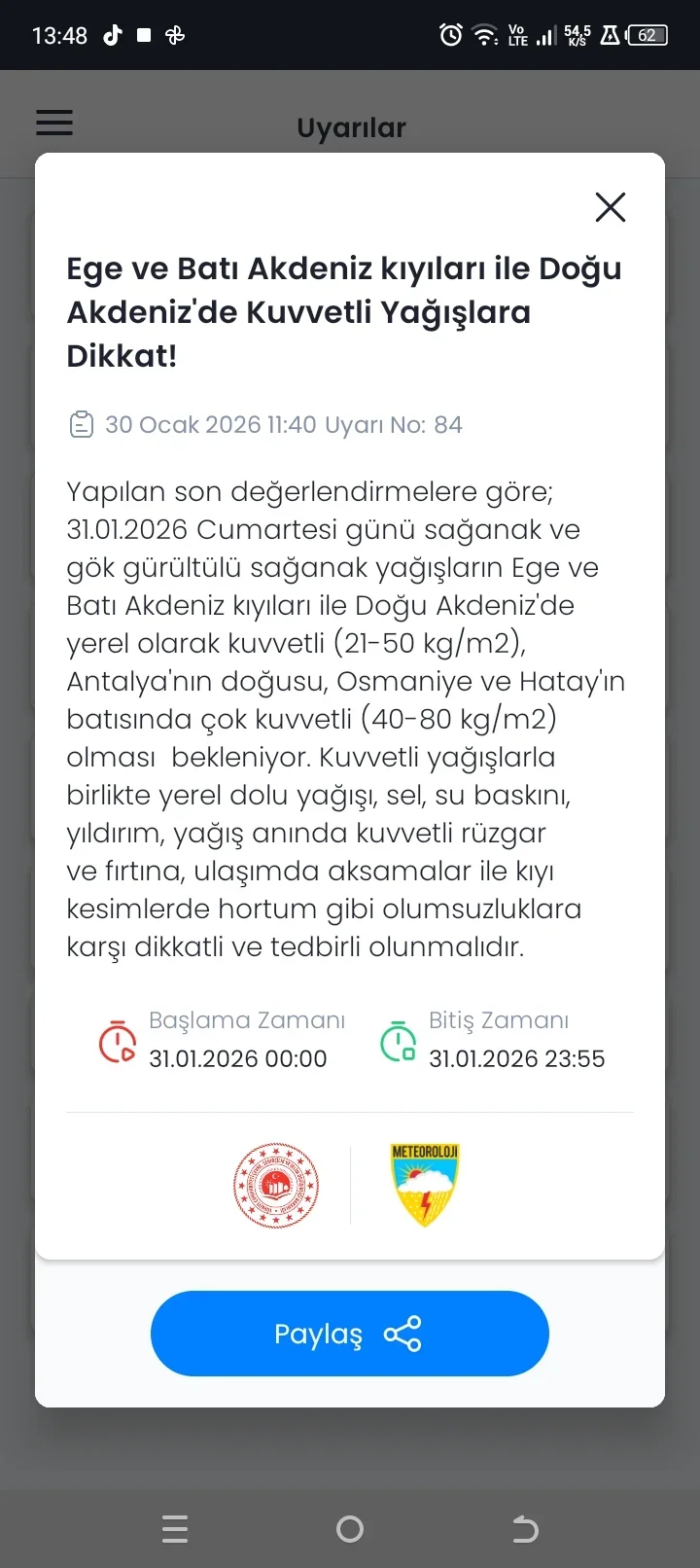
Task: Click the calendar icon beside the alert date
Action: (x=82, y=424)
